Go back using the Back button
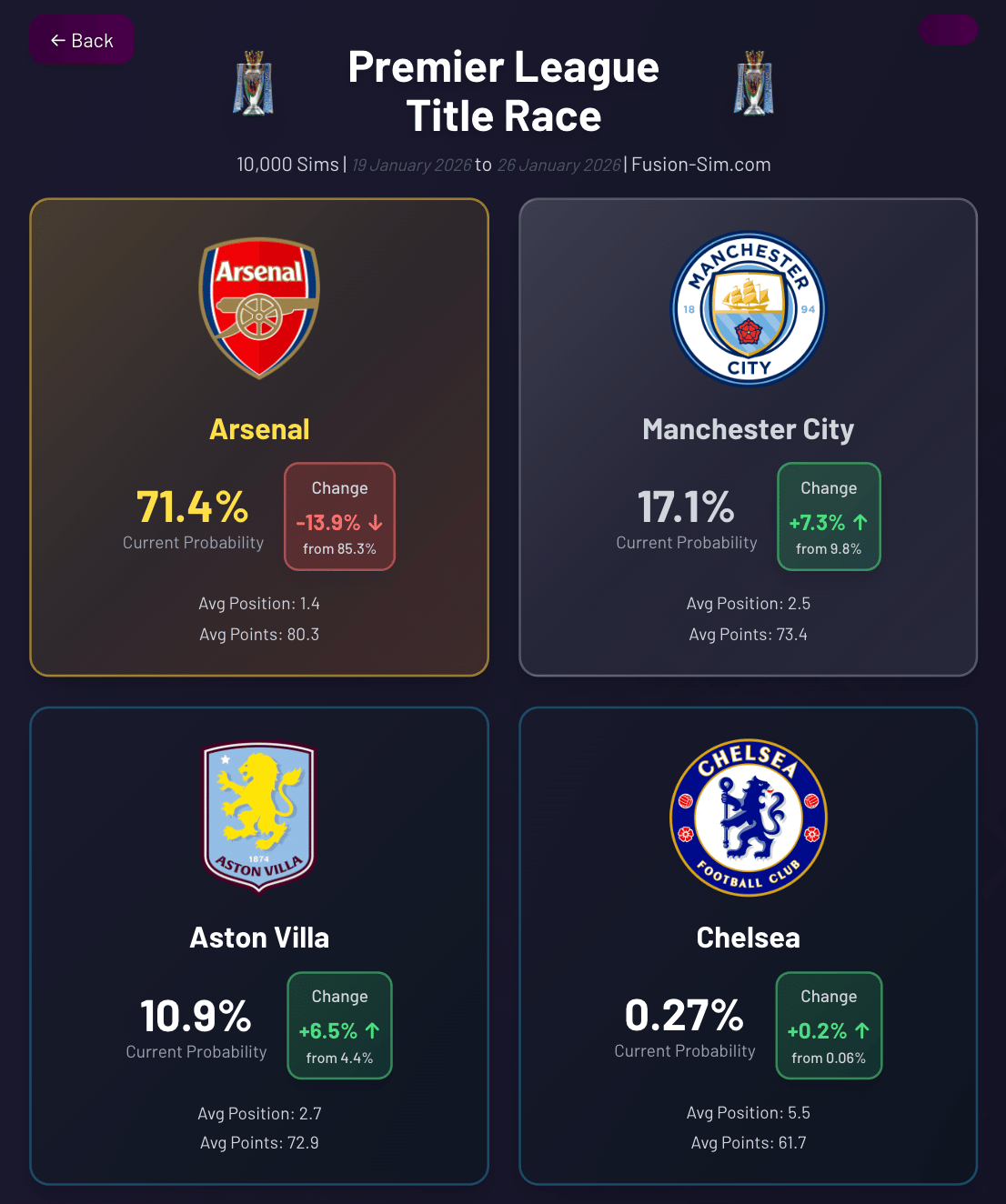Image resolution: width=1006 pixels, height=1204 pixels. pos(82,41)
